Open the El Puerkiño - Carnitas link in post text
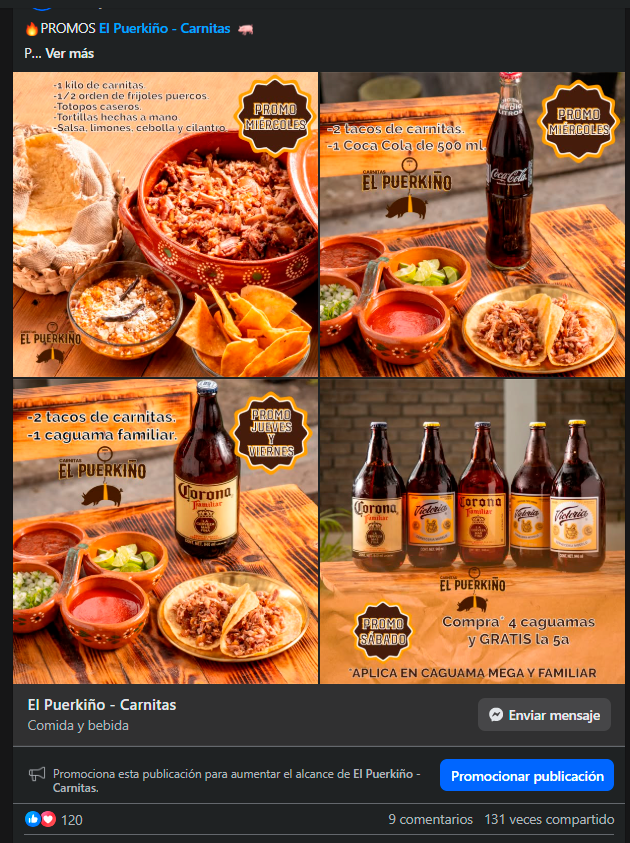The height and width of the screenshot is (843, 630). (x=165, y=29)
